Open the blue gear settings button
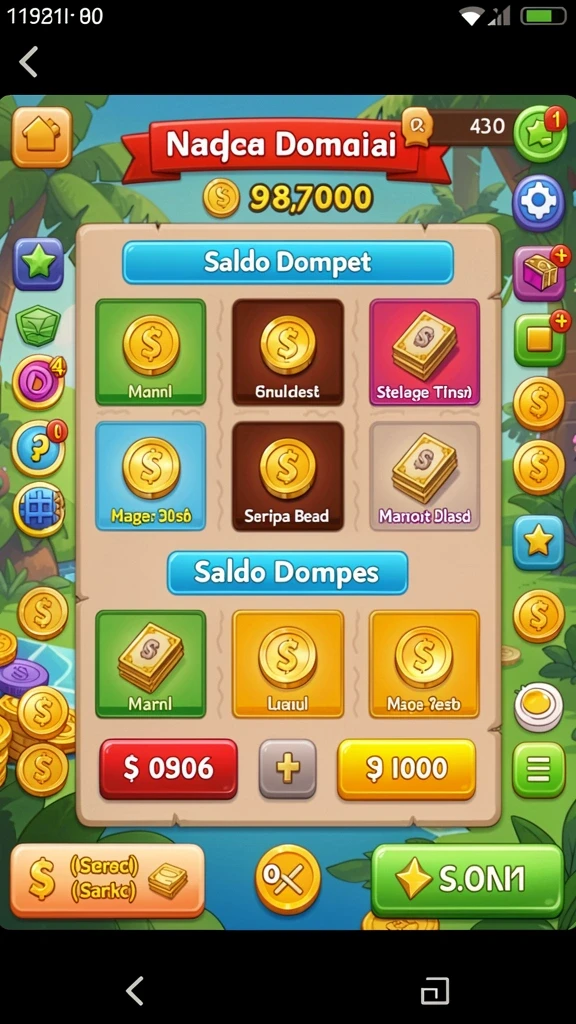Screen dimensions: 576x1024 pos(538,202)
